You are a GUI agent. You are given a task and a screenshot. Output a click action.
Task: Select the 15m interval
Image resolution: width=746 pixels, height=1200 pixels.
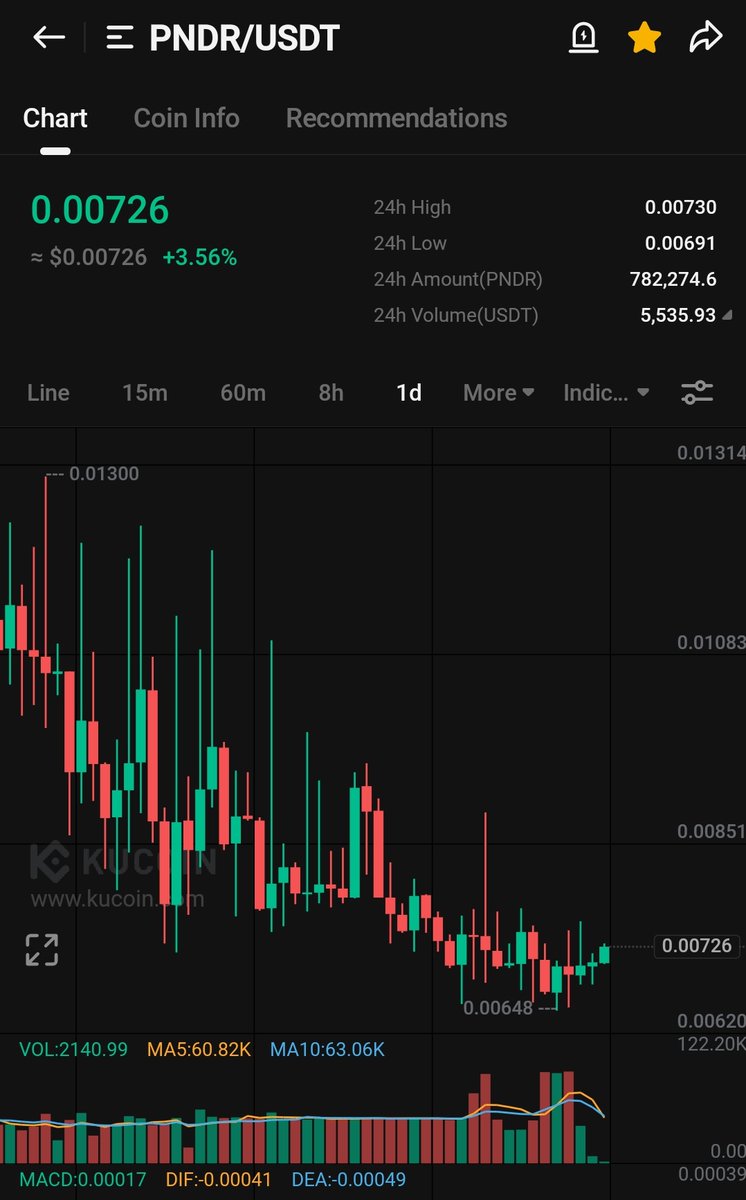pyautogui.click(x=145, y=393)
